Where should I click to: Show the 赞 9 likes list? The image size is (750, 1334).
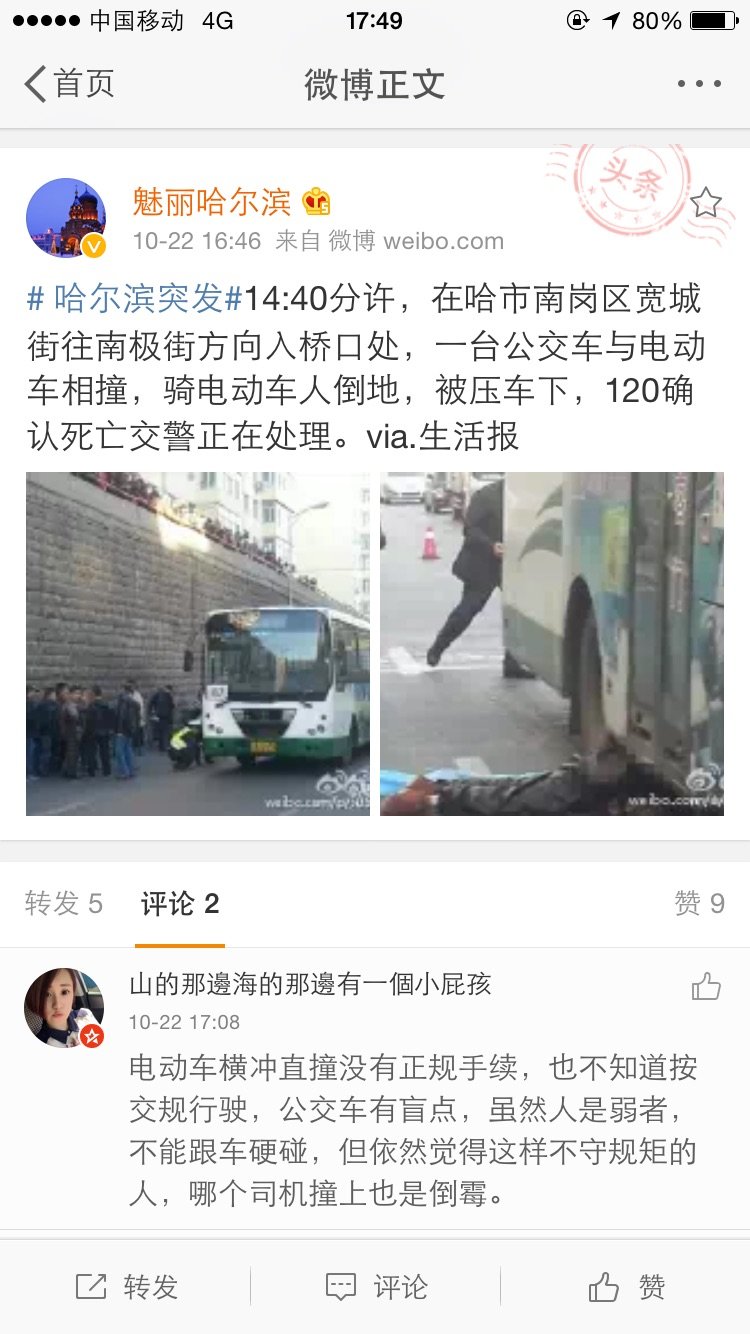699,904
